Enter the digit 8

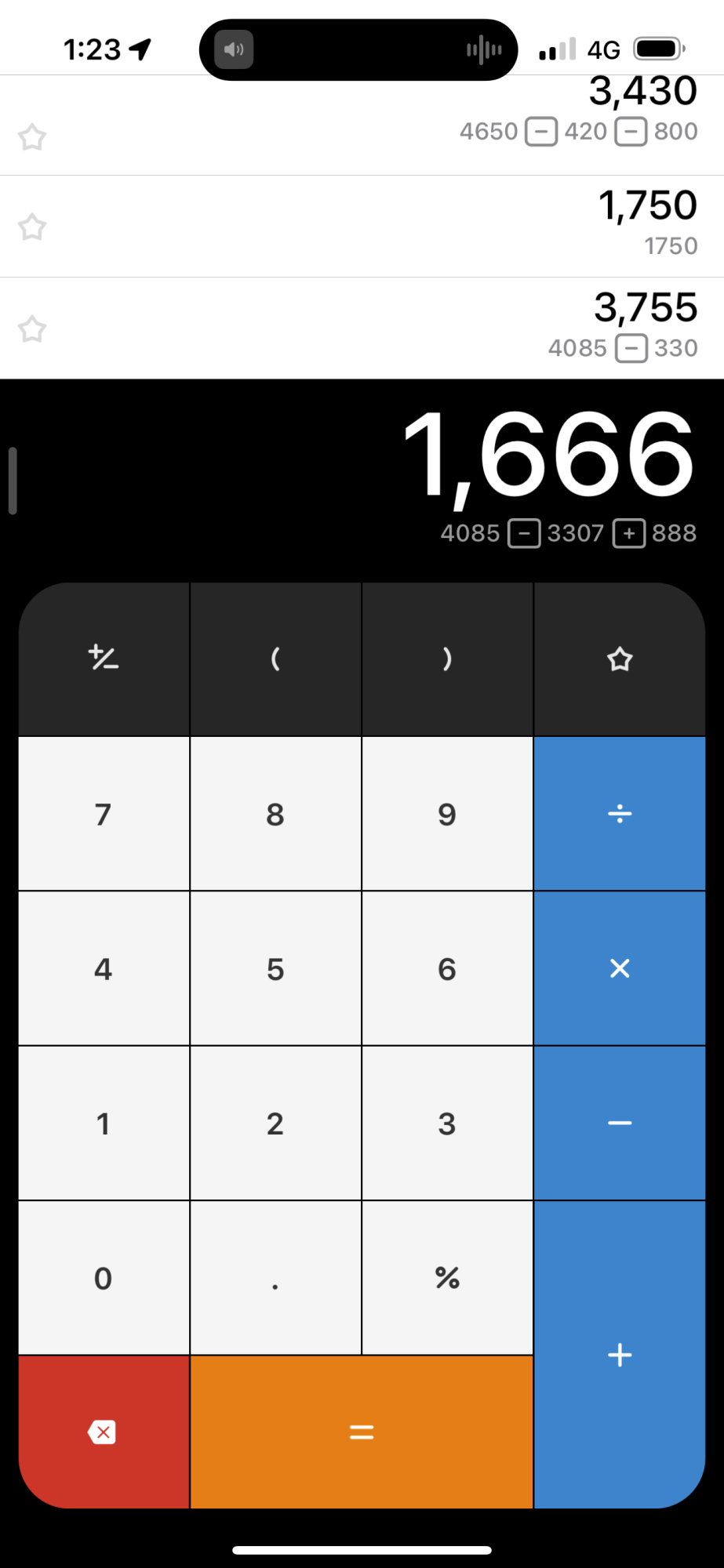pyautogui.click(x=275, y=814)
